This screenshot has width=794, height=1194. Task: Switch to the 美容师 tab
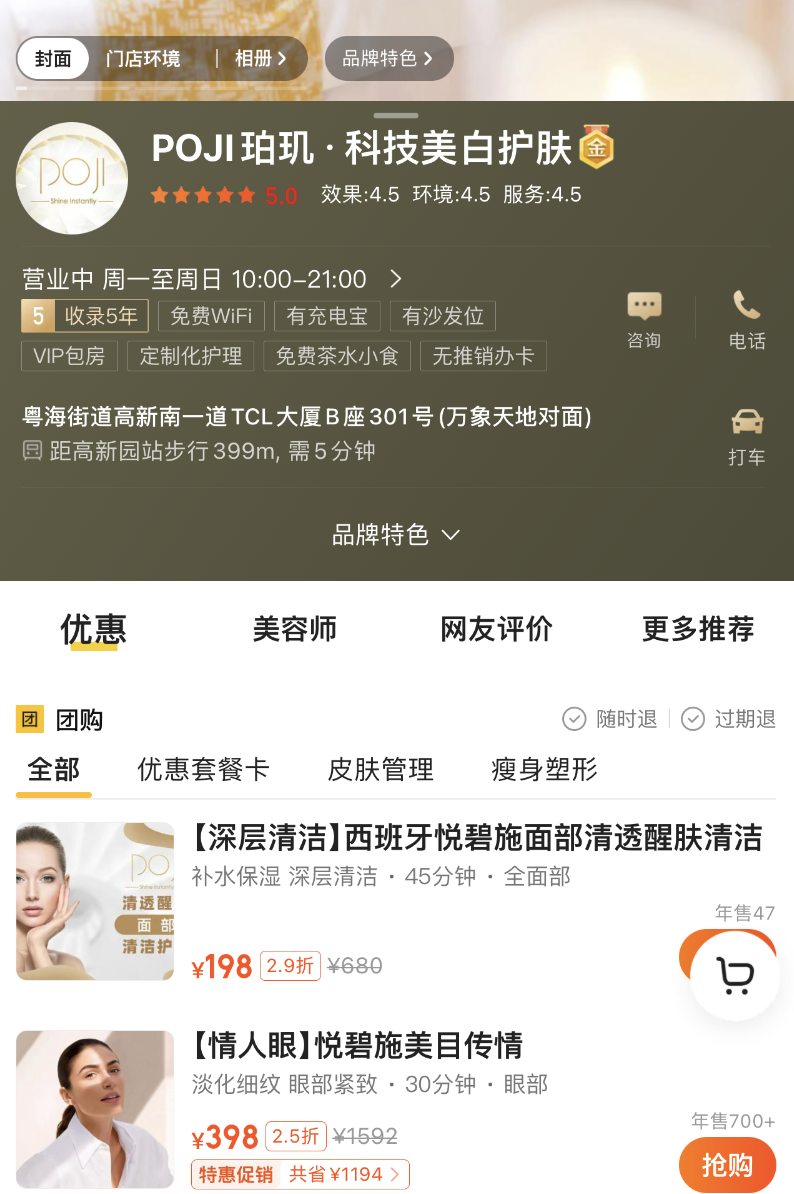[294, 629]
